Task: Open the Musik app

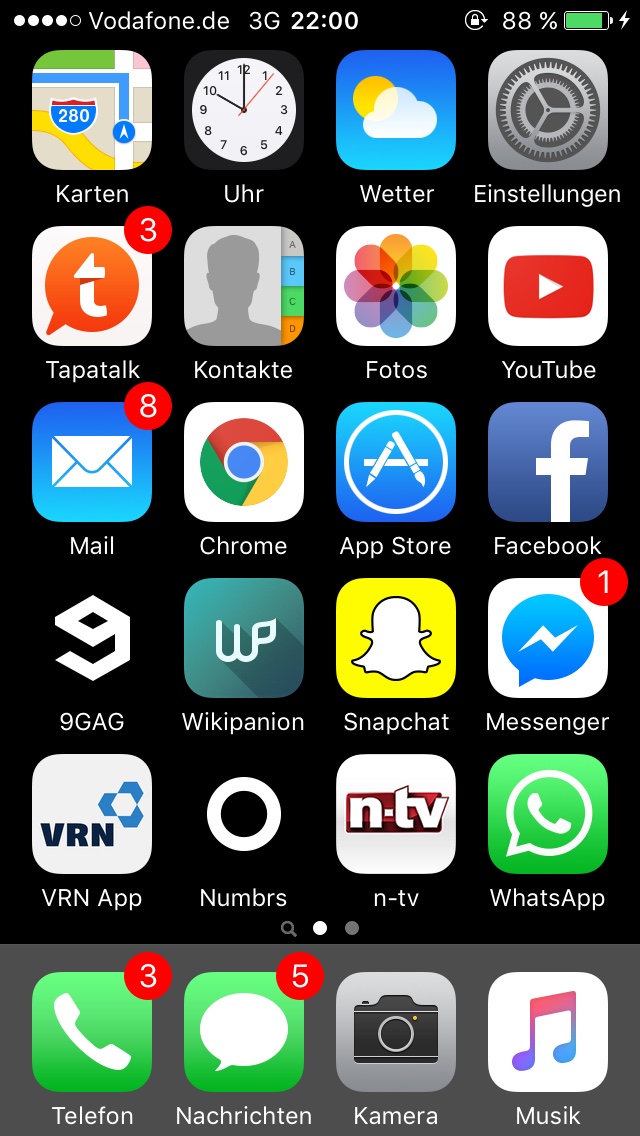Action: [x=548, y=1032]
